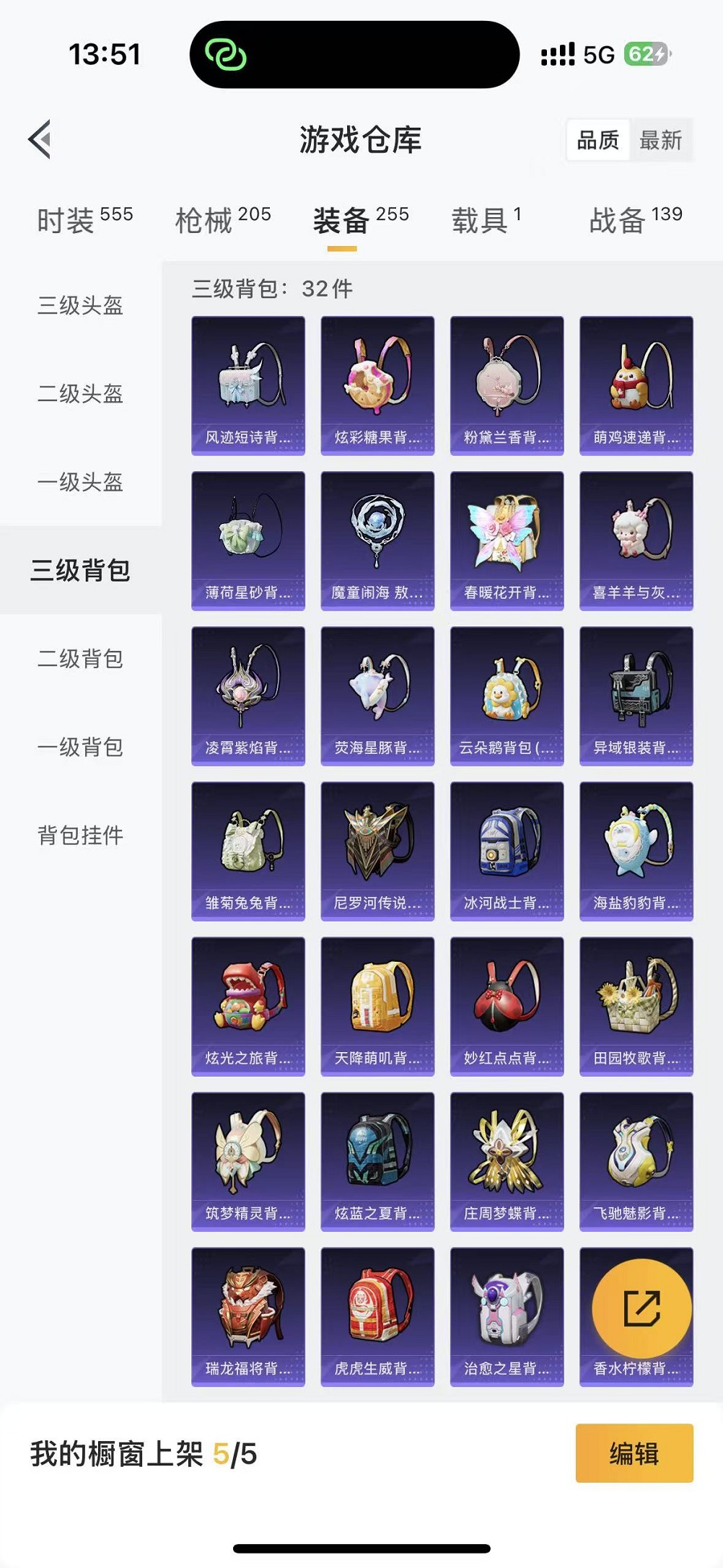Switch to the 时装 tab

click(x=84, y=220)
